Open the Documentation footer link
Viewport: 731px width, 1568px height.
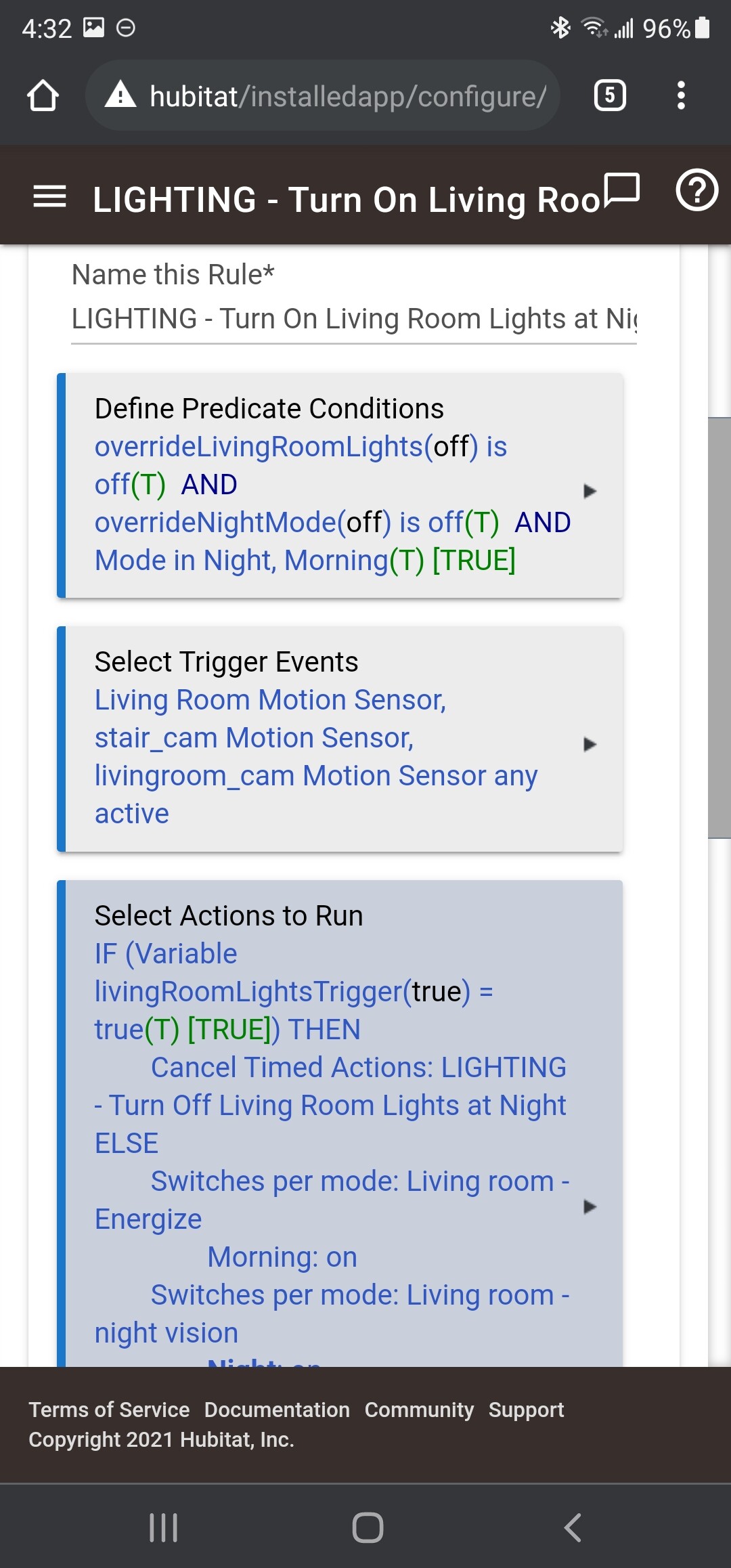[x=278, y=1410]
